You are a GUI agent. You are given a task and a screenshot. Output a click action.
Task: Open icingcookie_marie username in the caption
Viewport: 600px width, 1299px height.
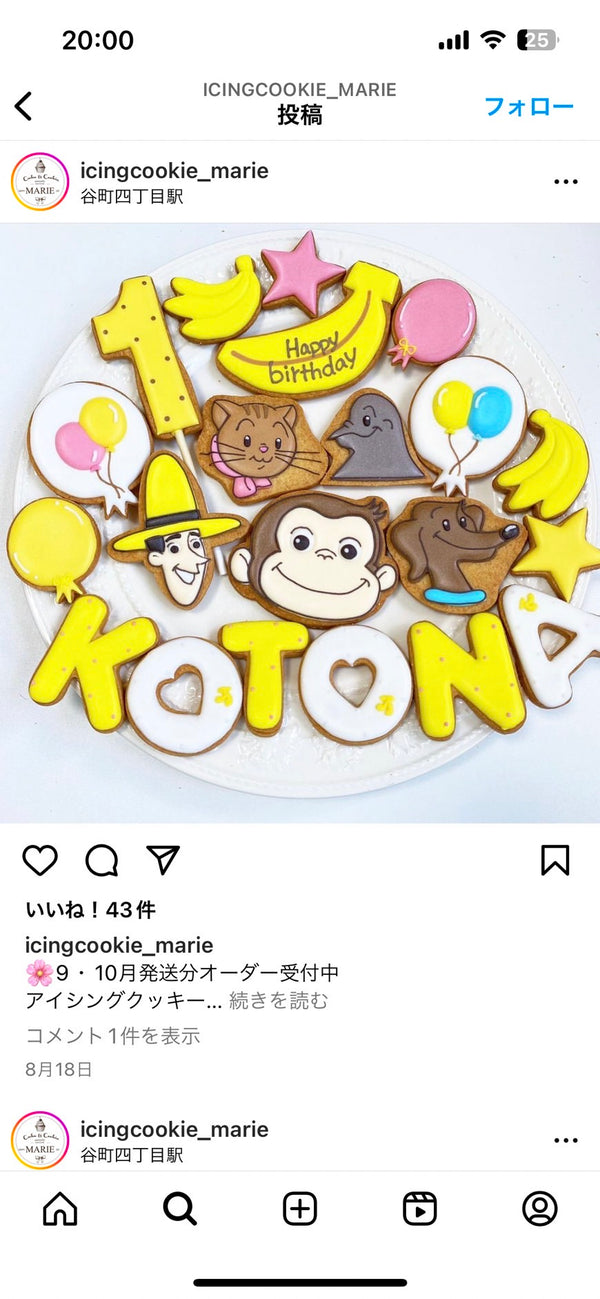click(118, 946)
